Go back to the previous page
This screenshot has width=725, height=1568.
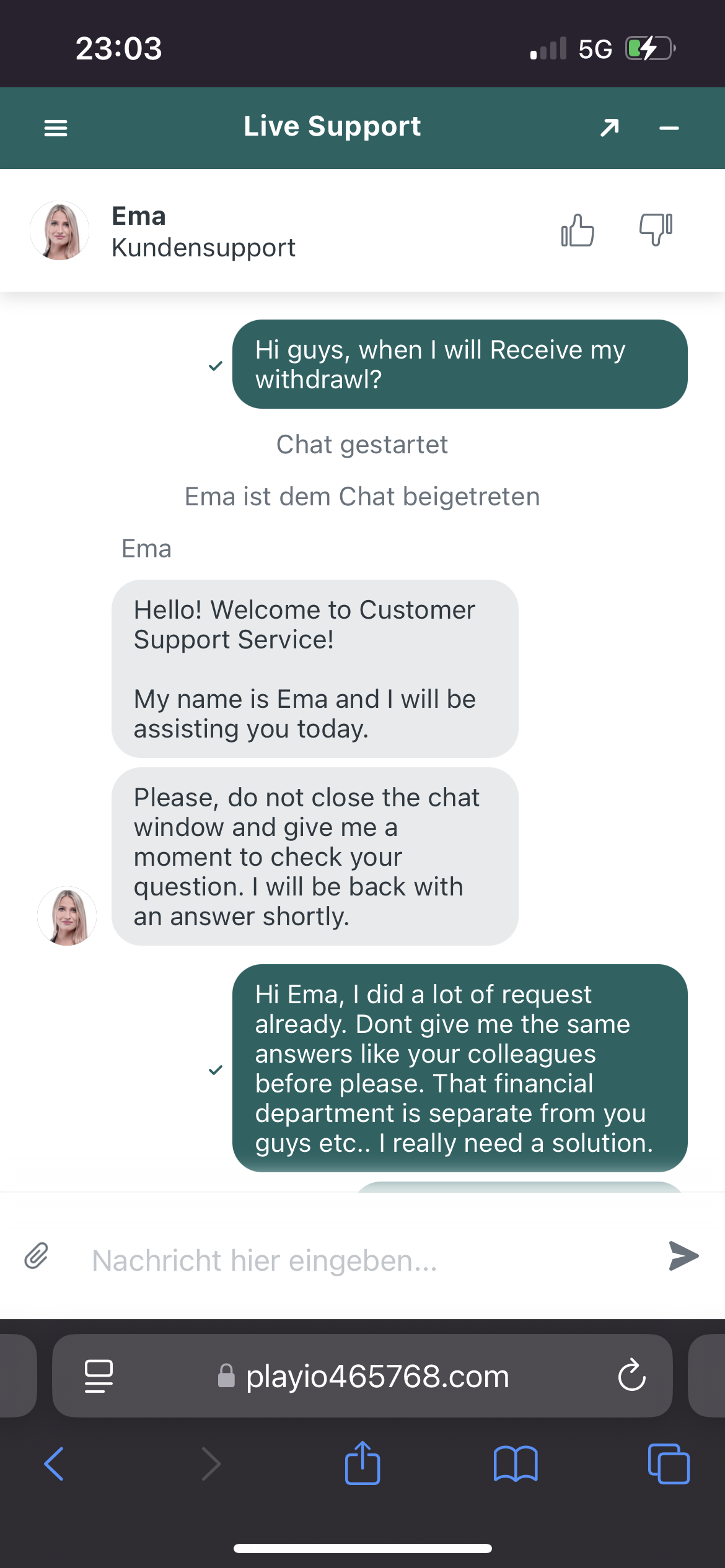[54, 1464]
